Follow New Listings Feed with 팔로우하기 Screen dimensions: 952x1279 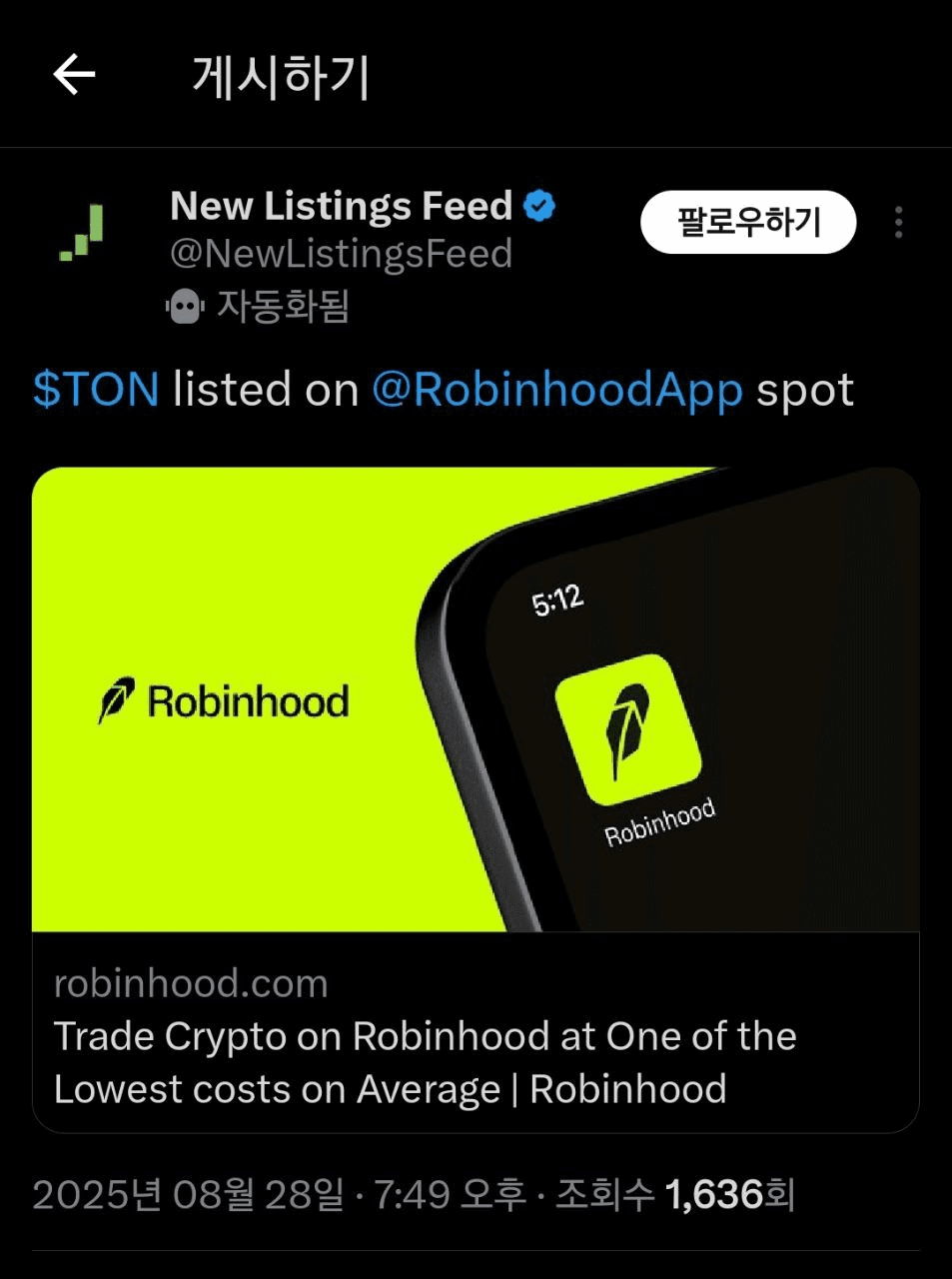point(747,222)
